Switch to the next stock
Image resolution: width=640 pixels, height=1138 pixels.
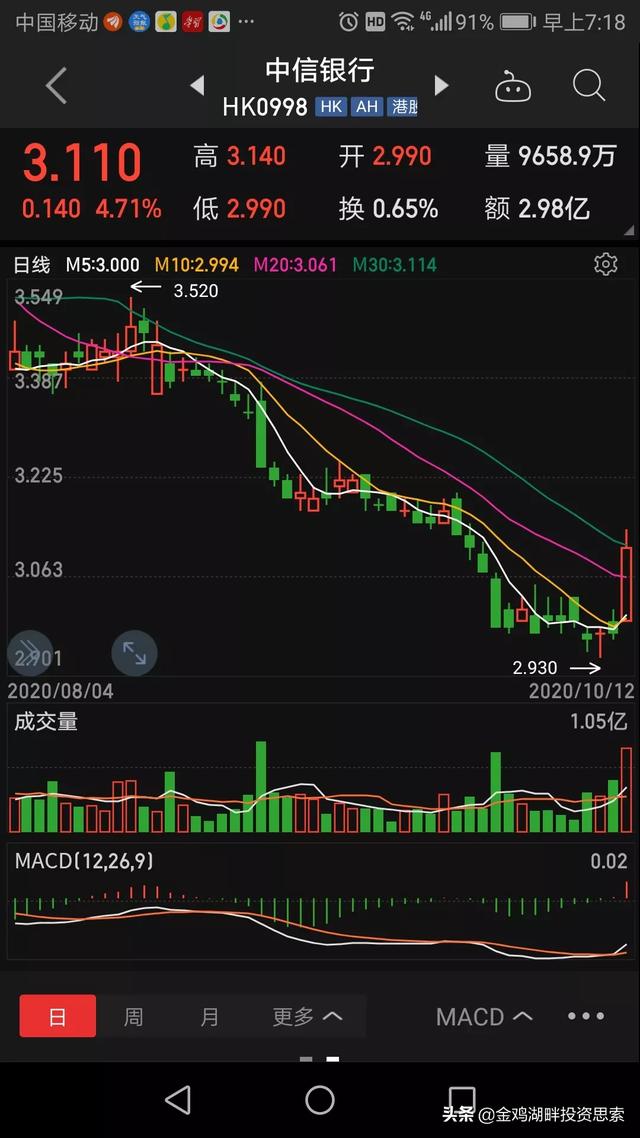click(441, 86)
